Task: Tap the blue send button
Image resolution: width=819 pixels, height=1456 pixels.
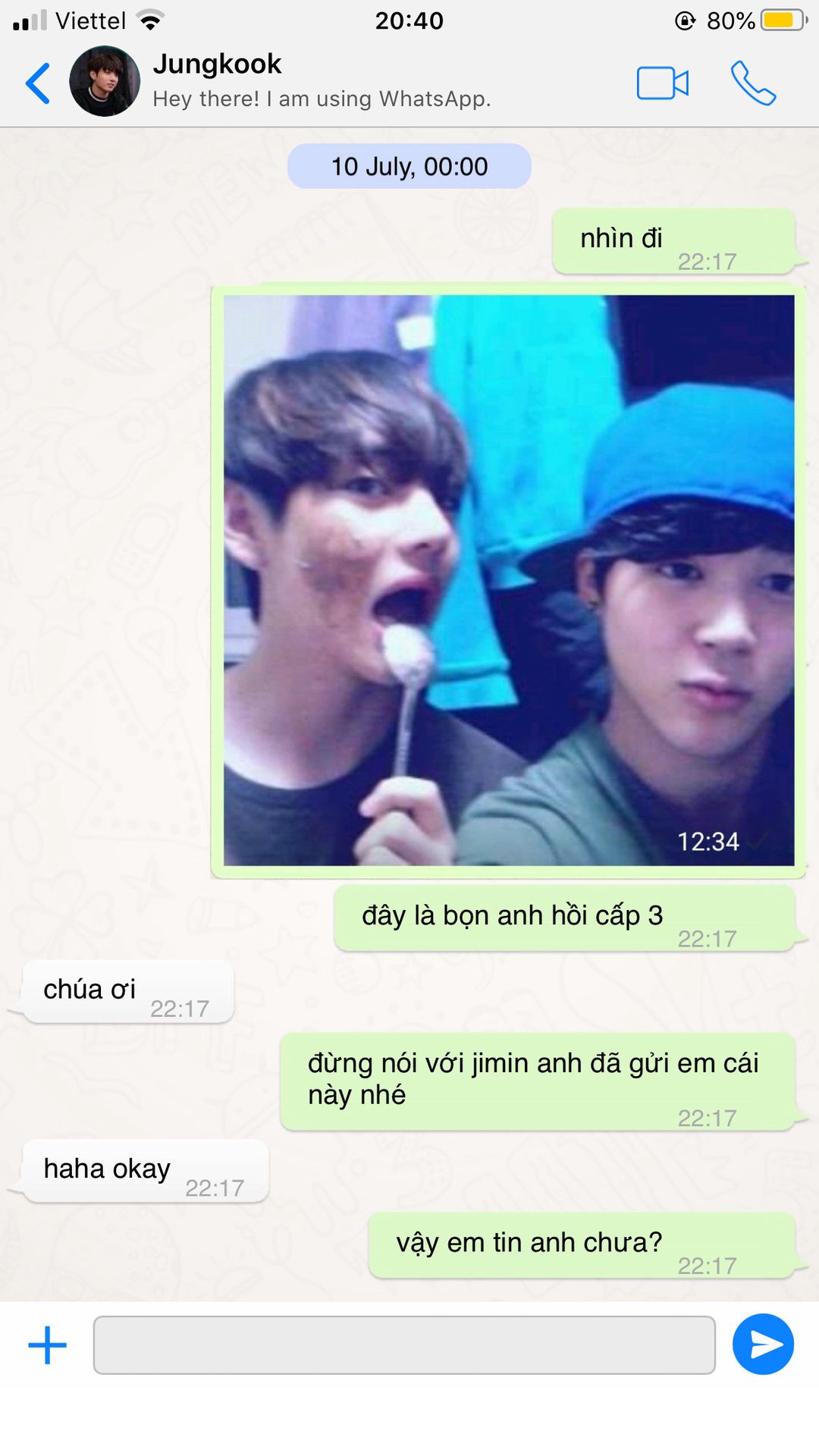Action: (x=763, y=1345)
